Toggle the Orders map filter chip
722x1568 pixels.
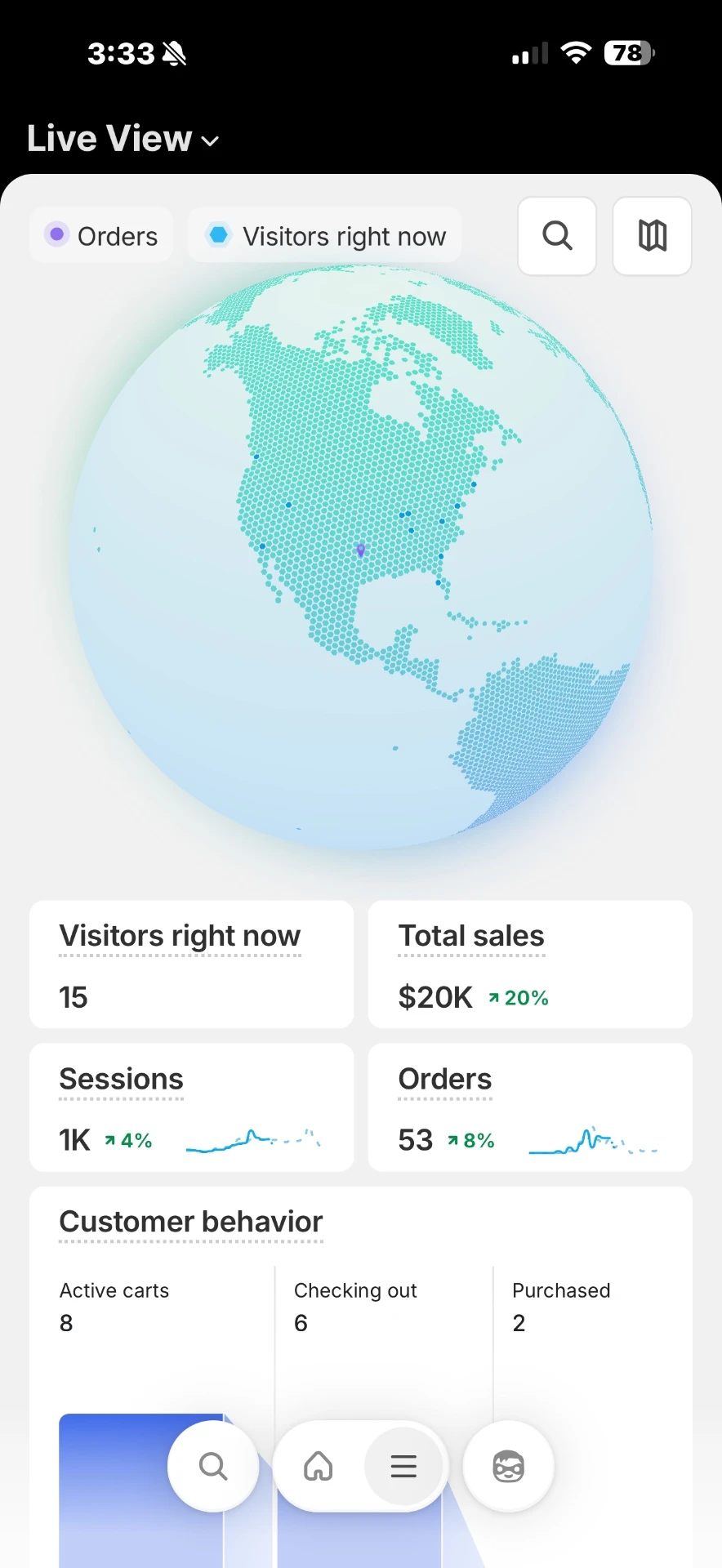click(101, 235)
